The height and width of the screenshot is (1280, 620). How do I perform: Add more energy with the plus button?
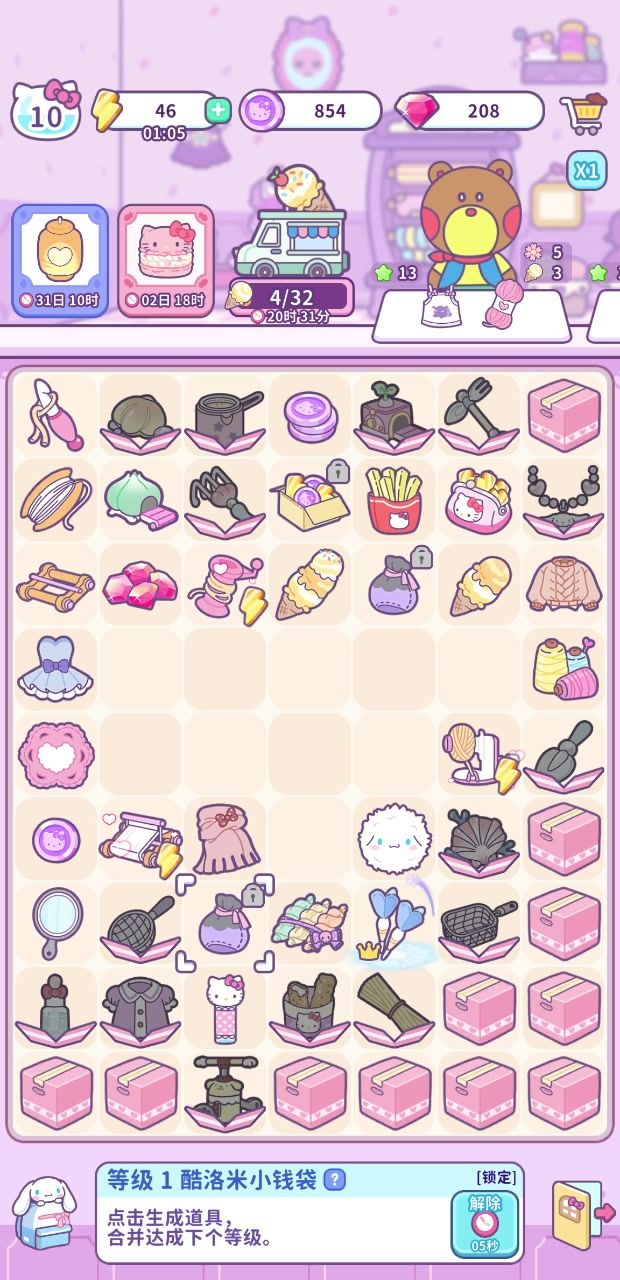pos(217,110)
